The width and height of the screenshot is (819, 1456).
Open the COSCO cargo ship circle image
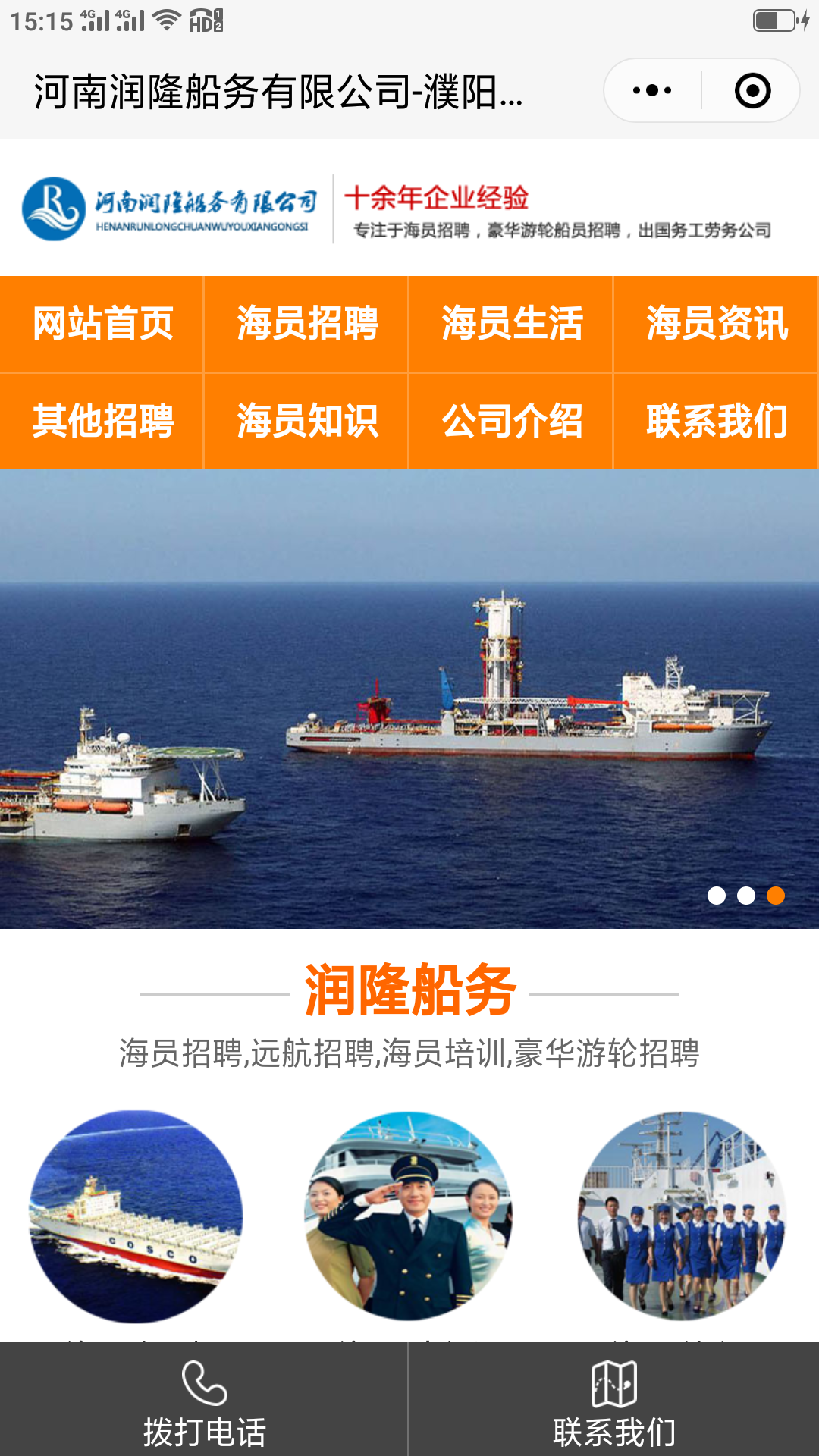136,1217
